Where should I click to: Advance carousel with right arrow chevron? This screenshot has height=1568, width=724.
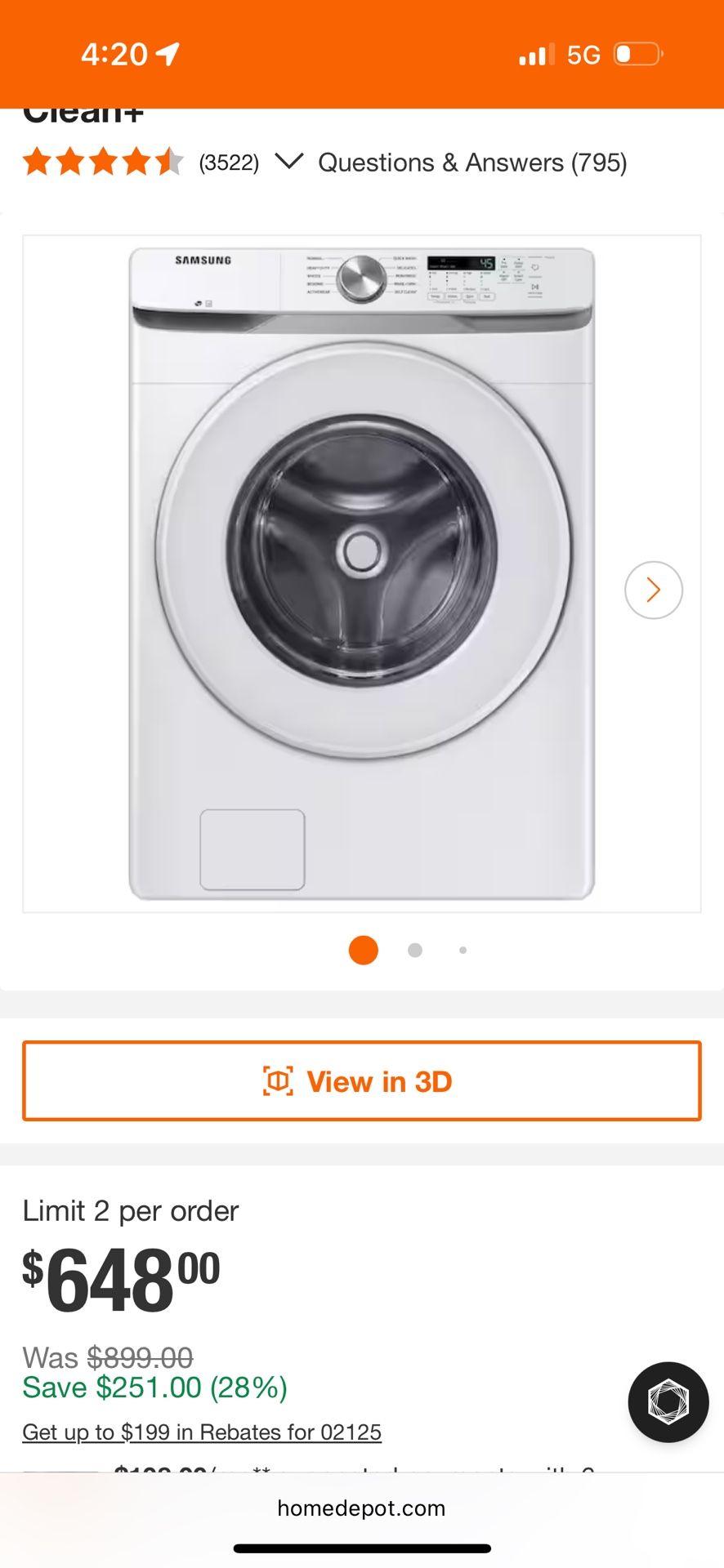[653, 590]
